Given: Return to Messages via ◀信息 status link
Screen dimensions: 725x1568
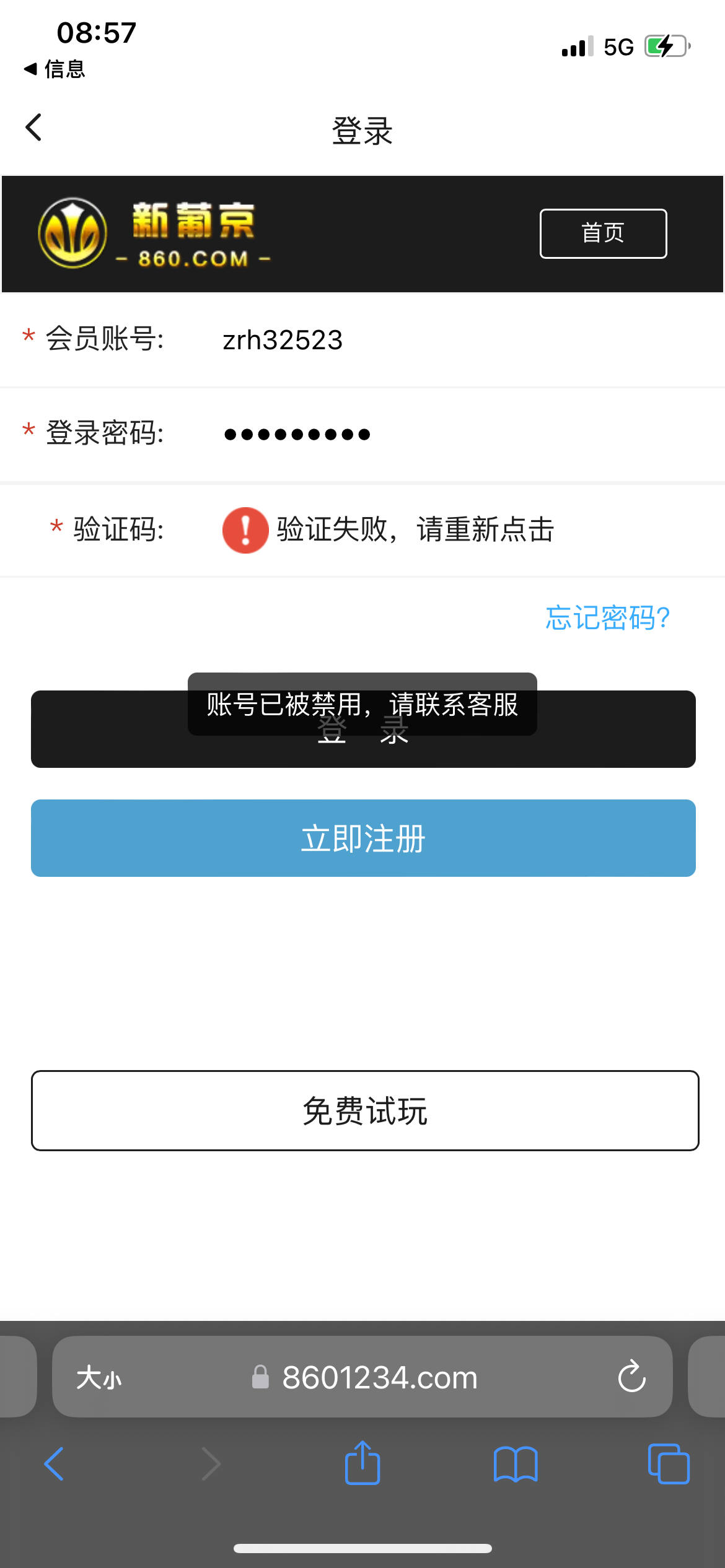Looking at the screenshot, I should 55,69.
